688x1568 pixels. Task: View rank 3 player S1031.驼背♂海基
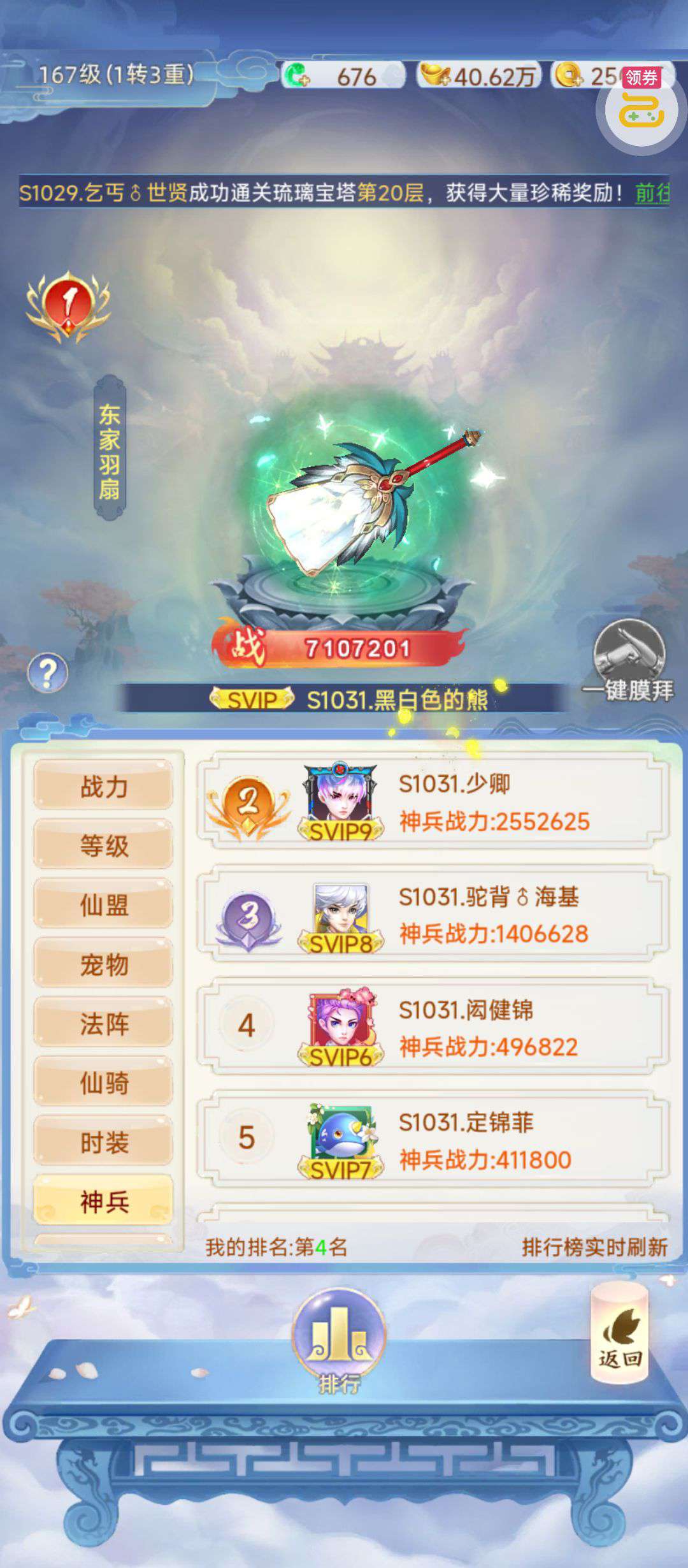coord(433,915)
